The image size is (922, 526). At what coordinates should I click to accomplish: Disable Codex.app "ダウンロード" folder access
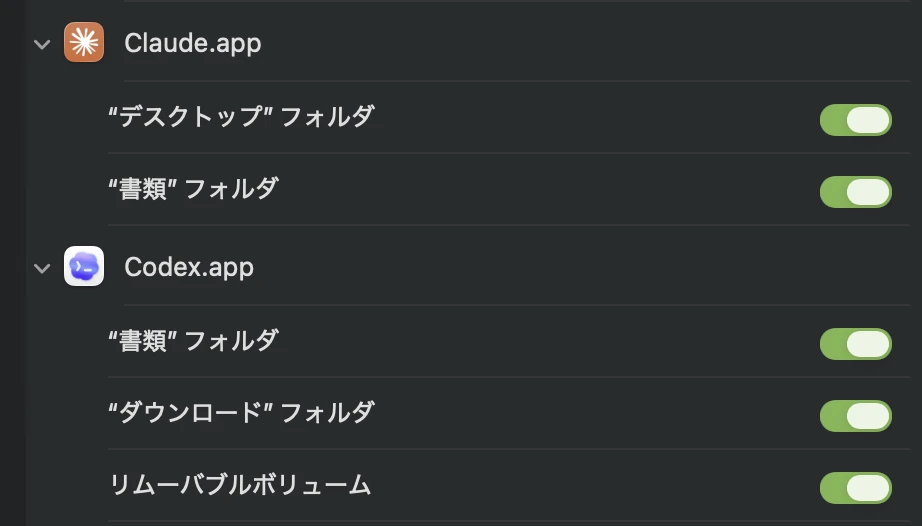tap(855, 416)
